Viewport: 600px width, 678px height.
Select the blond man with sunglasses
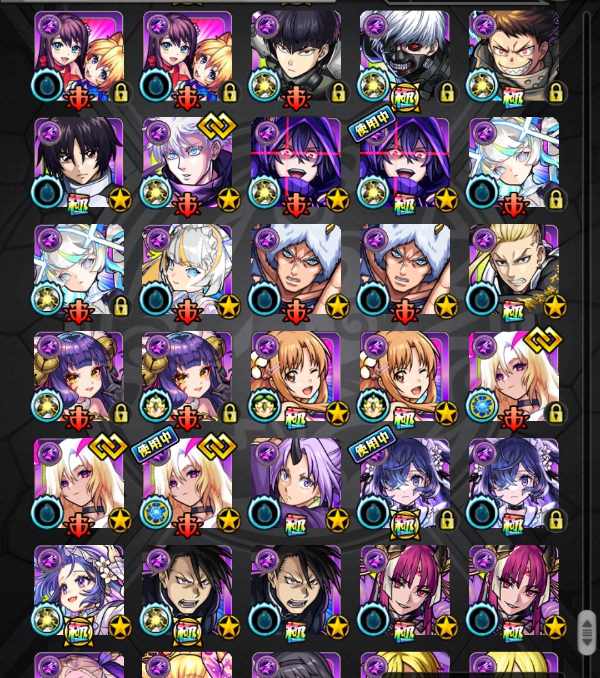tap(513, 271)
